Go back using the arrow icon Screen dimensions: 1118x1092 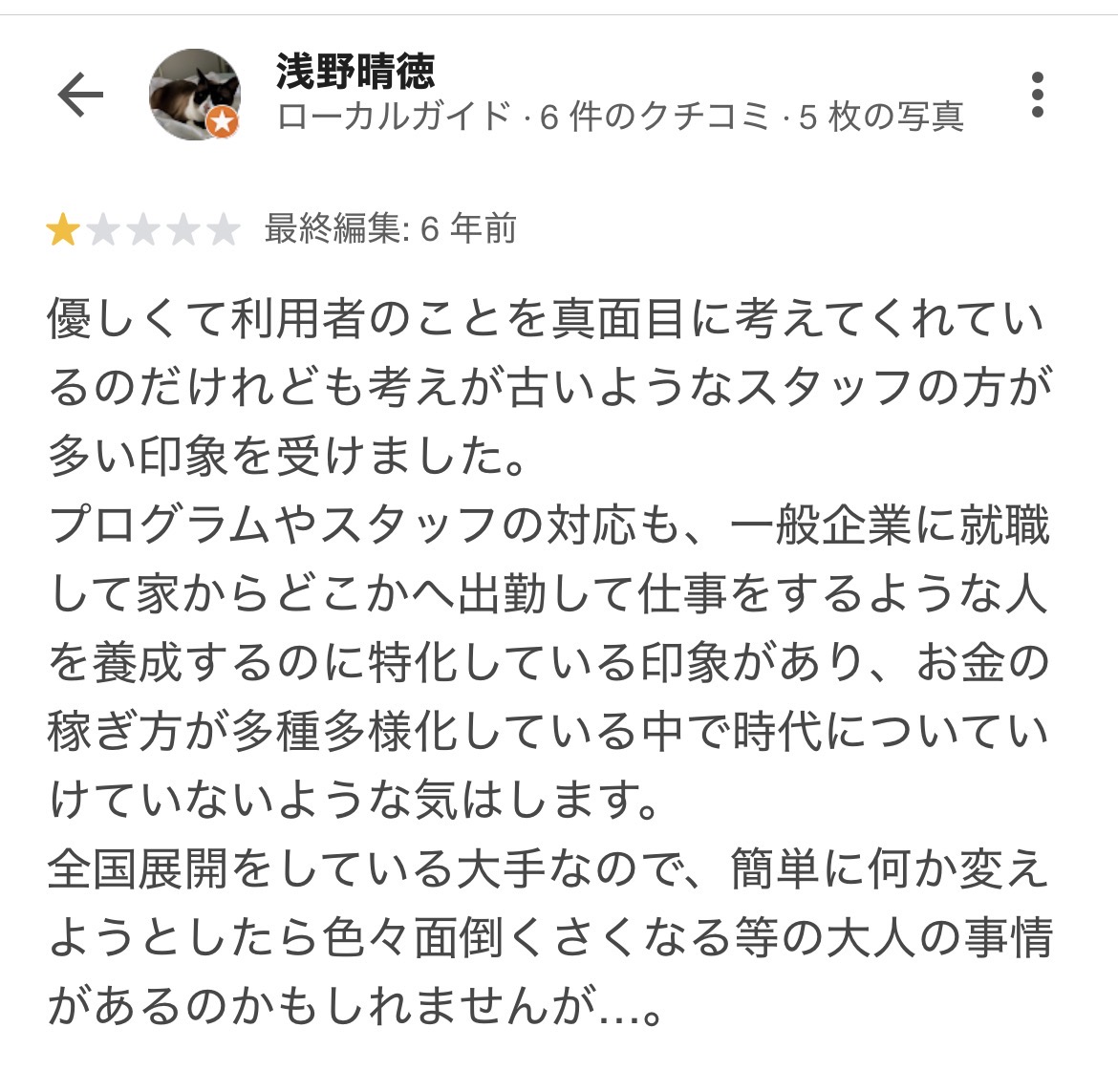80,95
